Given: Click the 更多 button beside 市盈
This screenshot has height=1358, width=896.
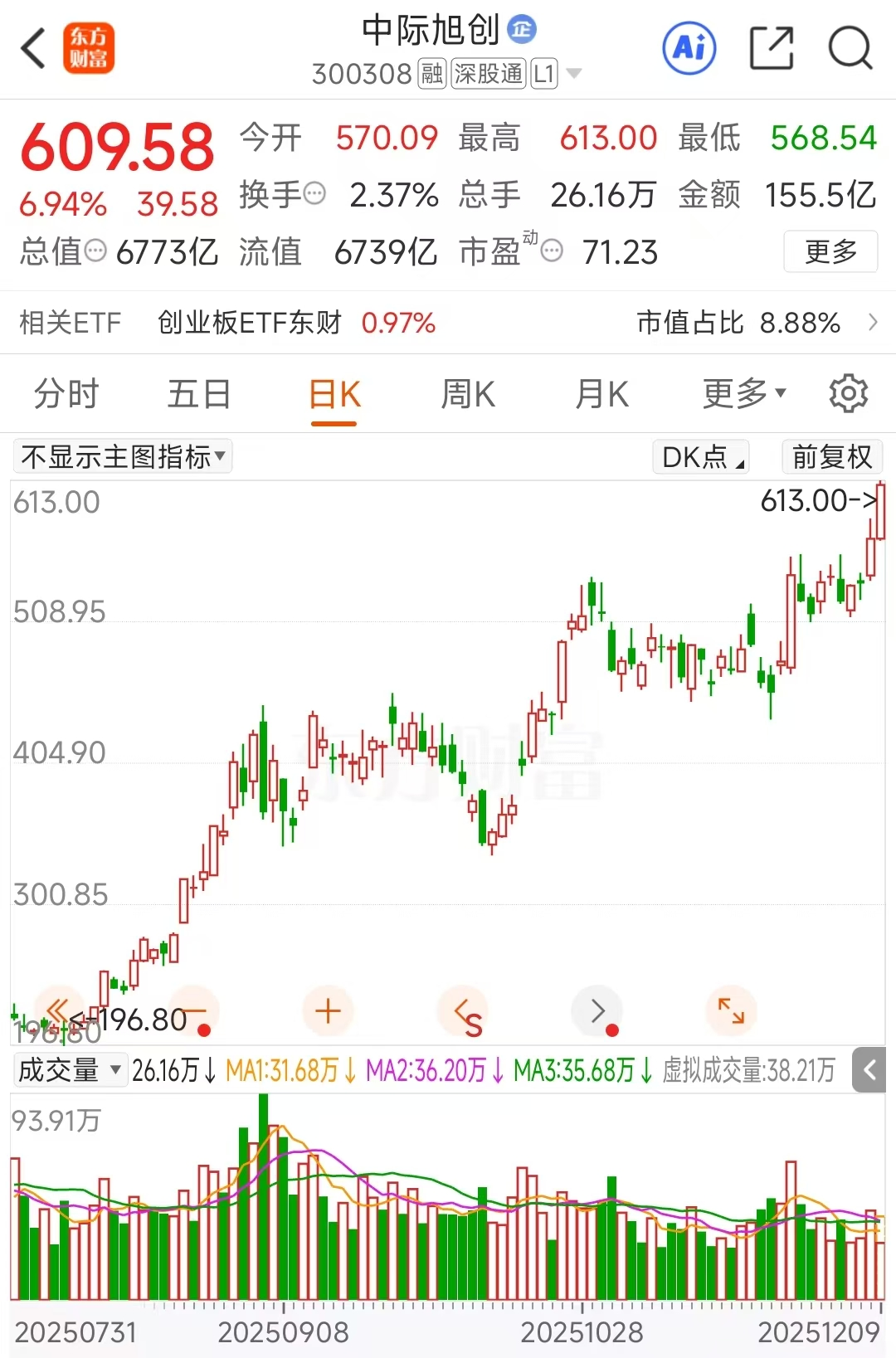Looking at the screenshot, I should (830, 251).
